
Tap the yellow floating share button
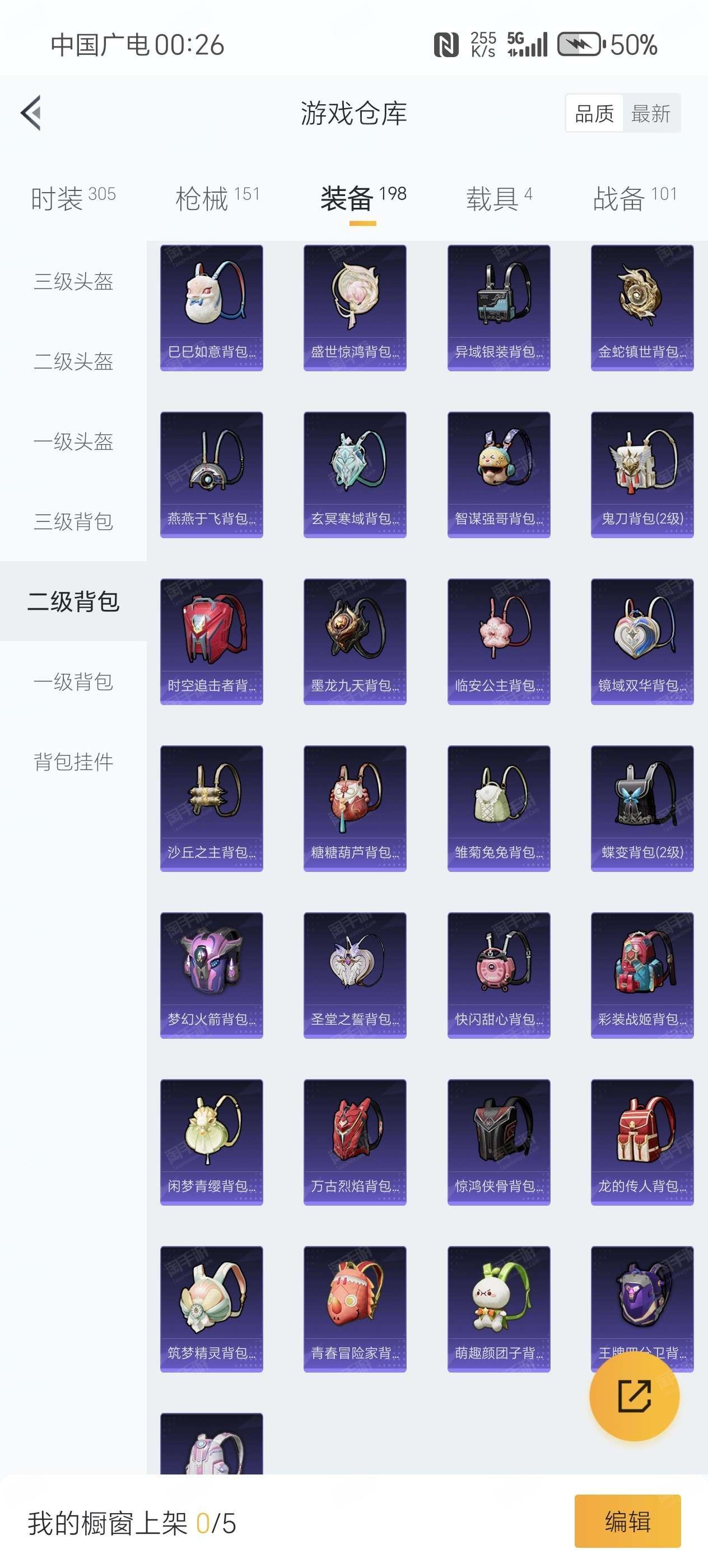pos(634,1396)
